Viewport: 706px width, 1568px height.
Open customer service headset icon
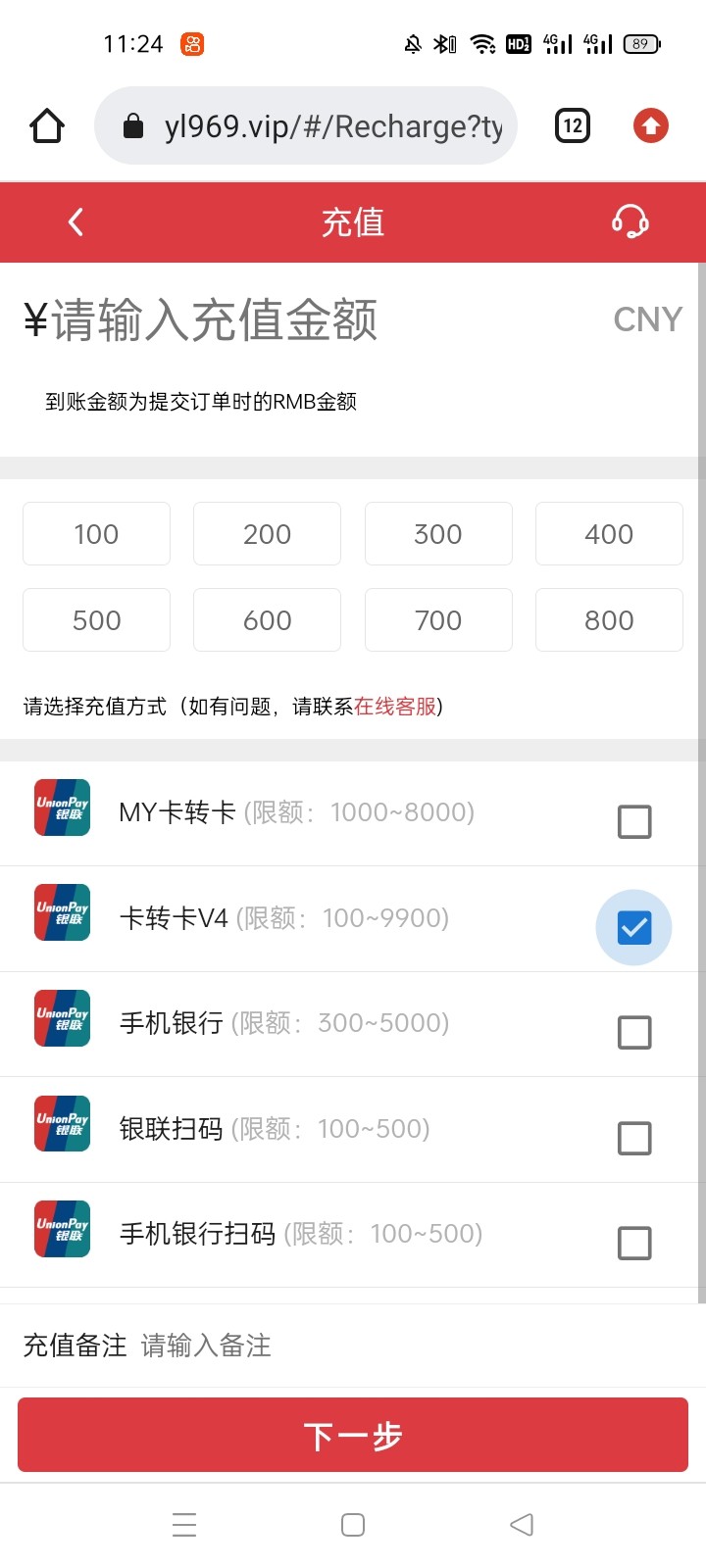pos(630,221)
